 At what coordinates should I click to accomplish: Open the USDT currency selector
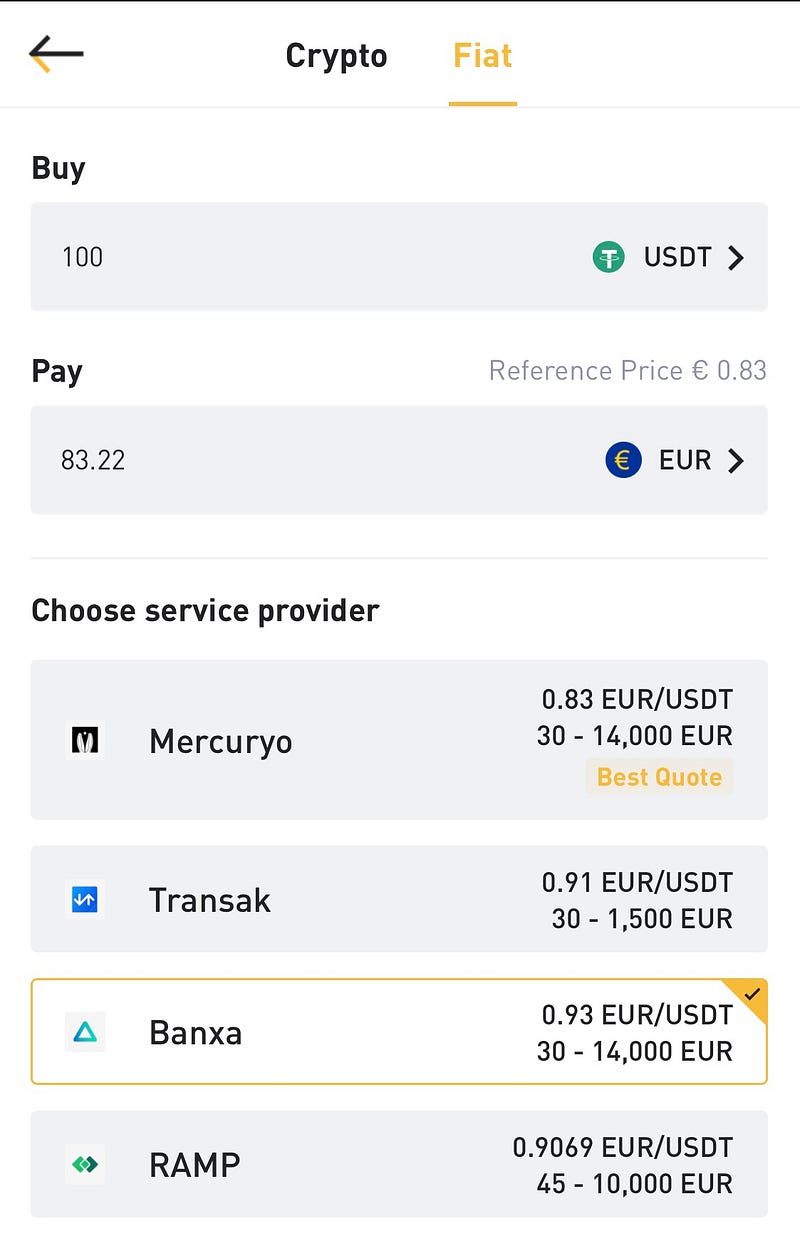pos(669,257)
